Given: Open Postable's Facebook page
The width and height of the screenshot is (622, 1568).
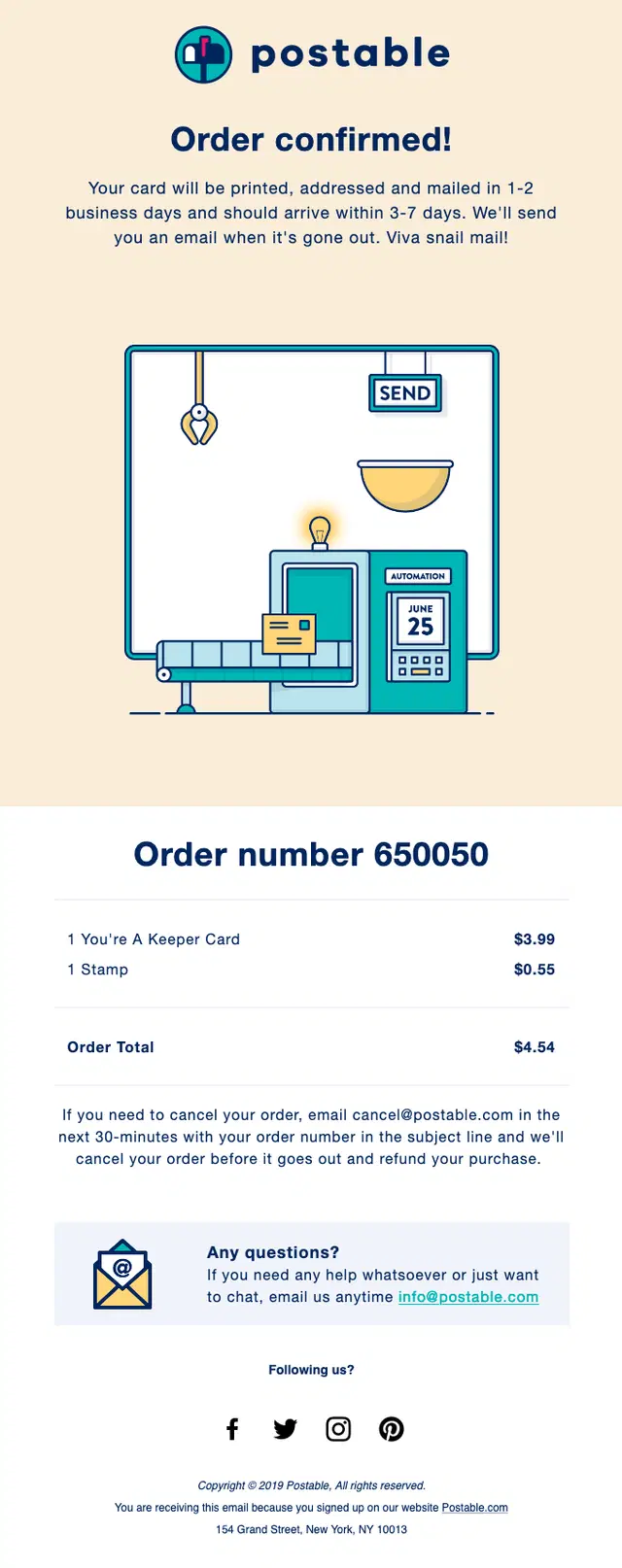Looking at the screenshot, I should 232,1429.
